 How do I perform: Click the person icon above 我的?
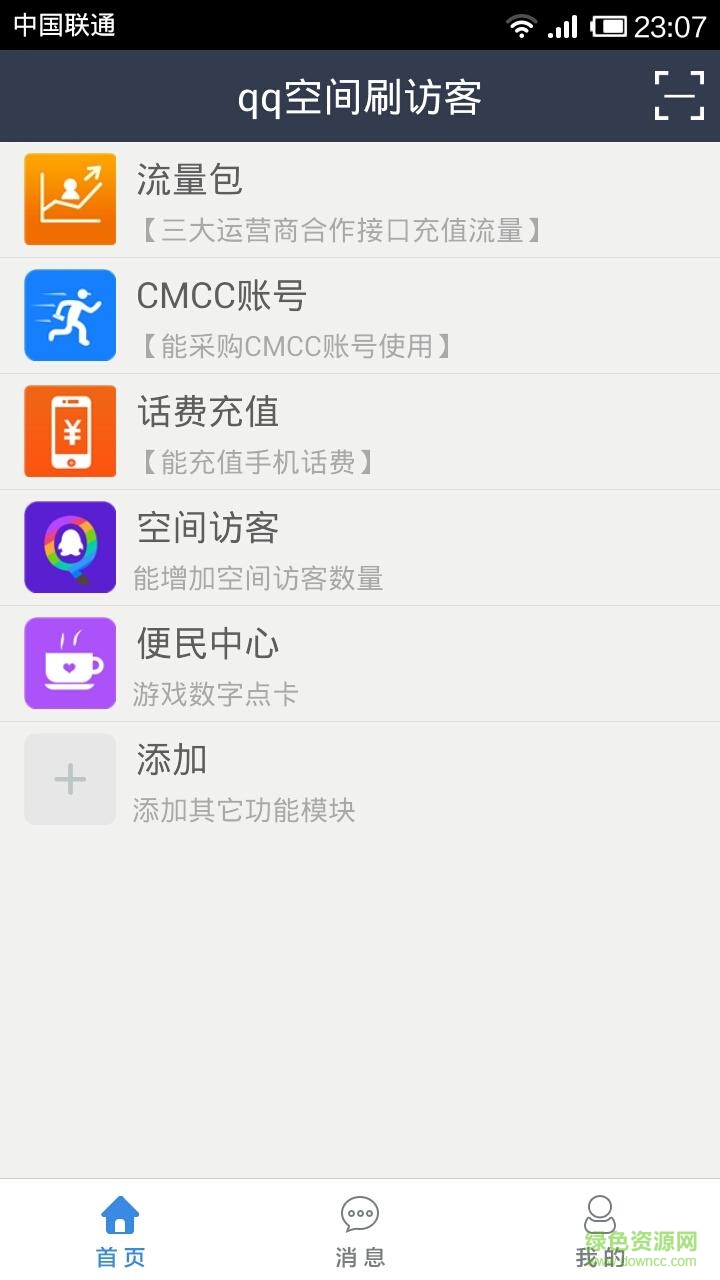pos(600,1213)
